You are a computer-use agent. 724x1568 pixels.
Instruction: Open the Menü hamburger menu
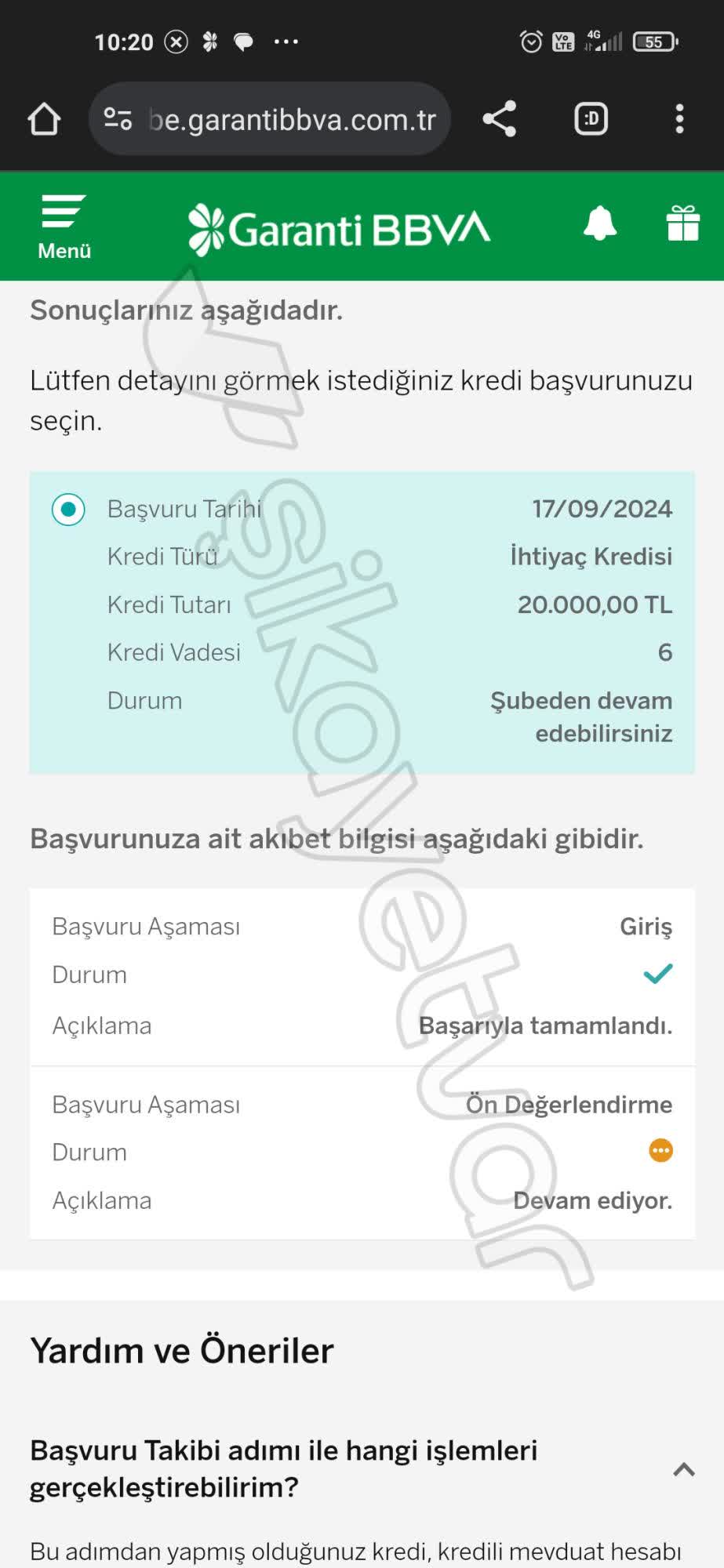[63, 225]
